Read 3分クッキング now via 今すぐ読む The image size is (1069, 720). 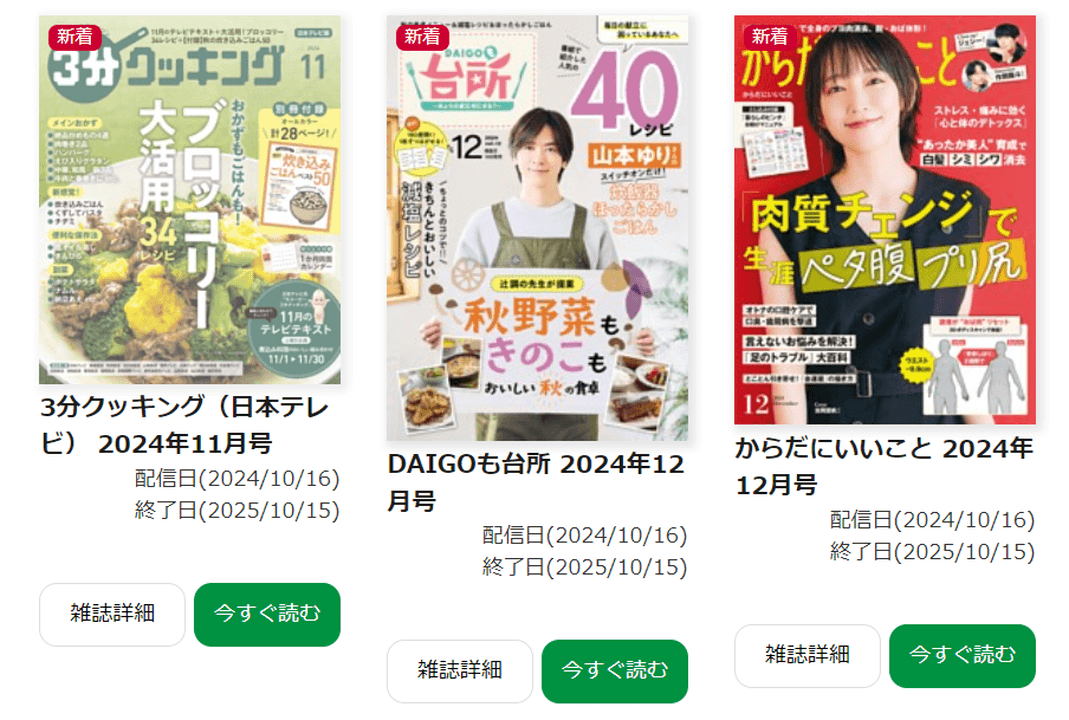[x=267, y=614]
